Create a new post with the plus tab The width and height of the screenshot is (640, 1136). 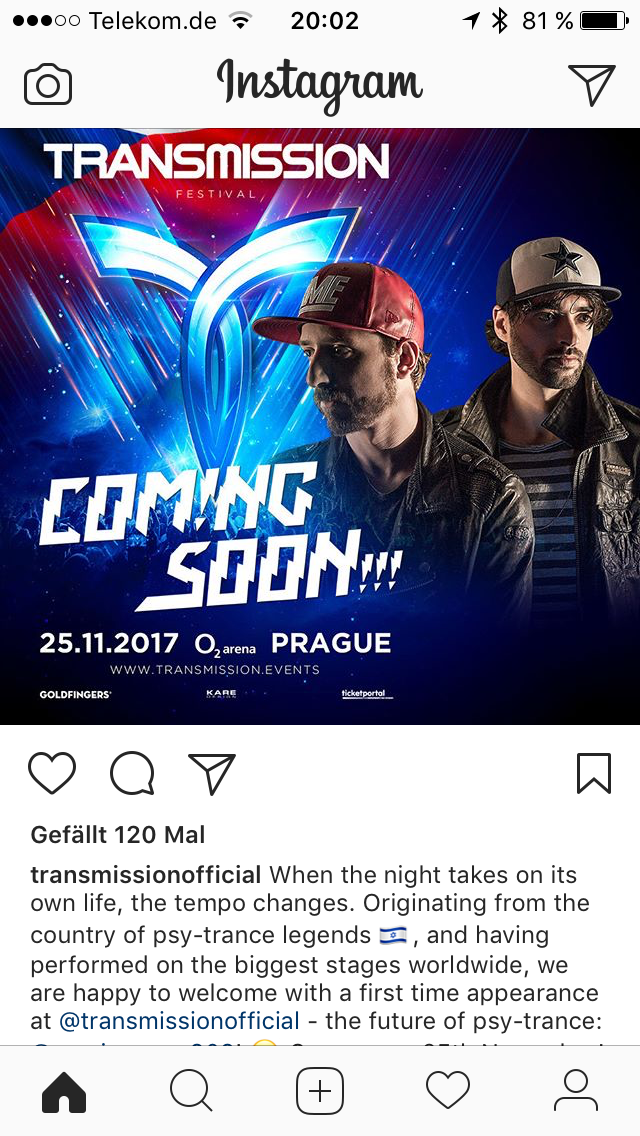[x=320, y=1090]
